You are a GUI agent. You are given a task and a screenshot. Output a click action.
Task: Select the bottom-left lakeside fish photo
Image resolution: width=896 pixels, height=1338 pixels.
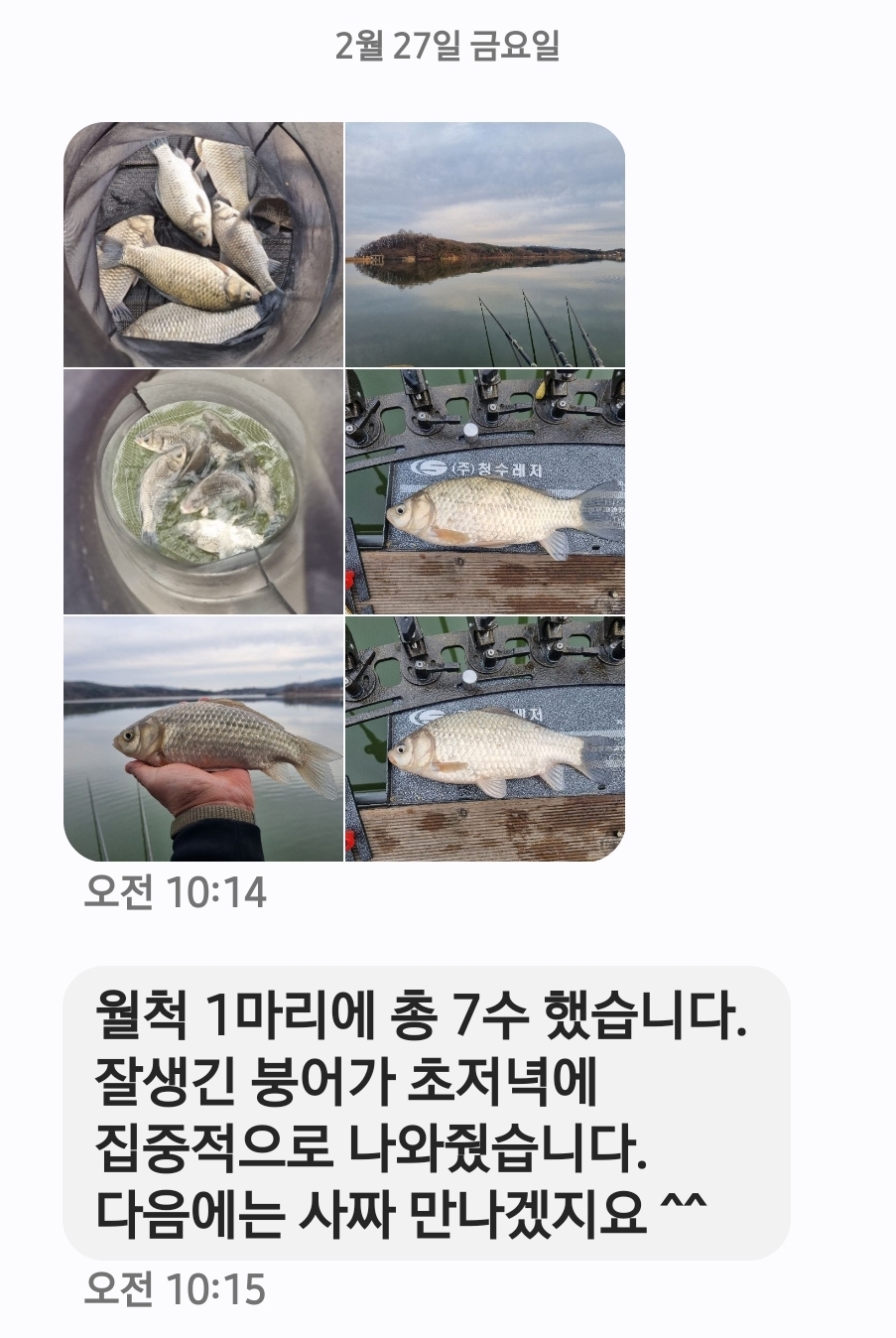tap(203, 739)
